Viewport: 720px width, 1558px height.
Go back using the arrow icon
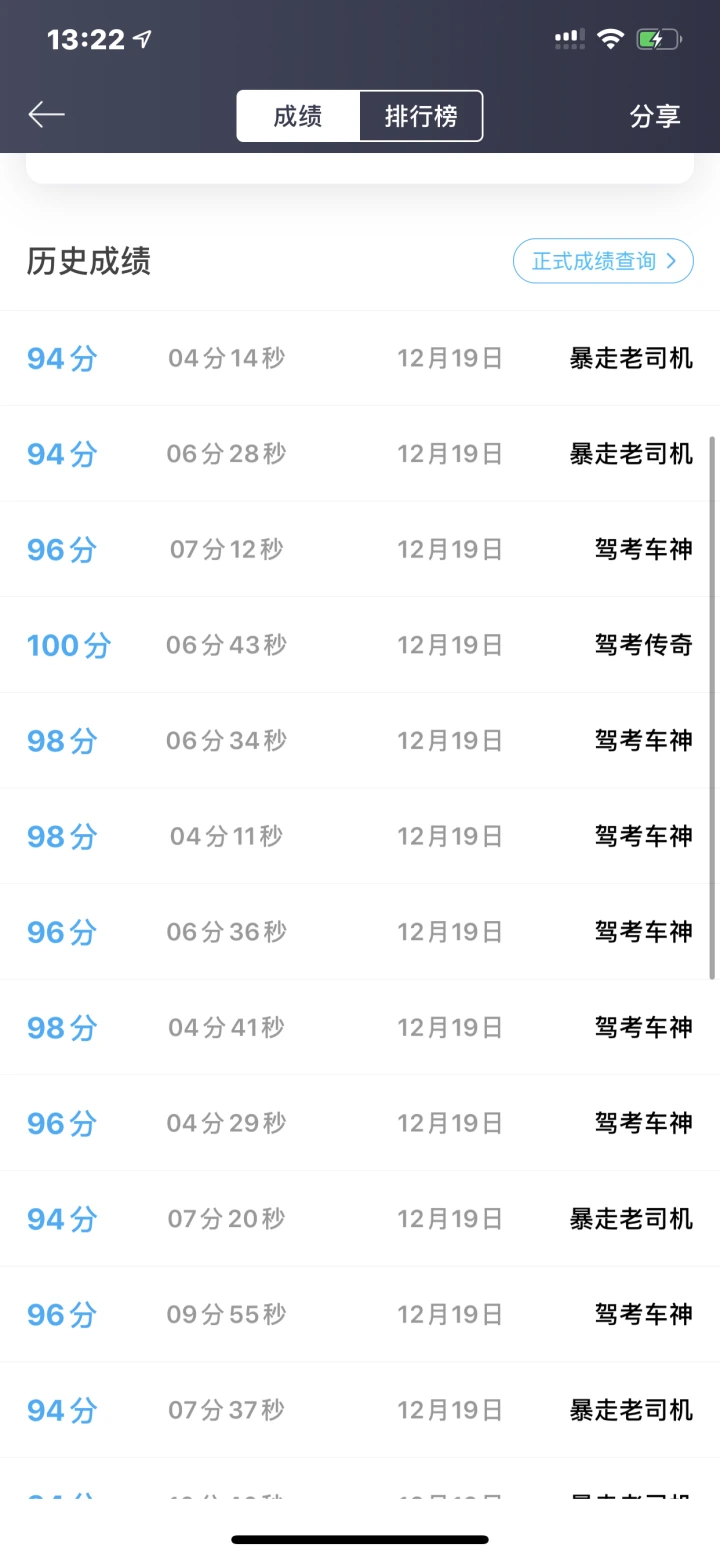point(46,115)
